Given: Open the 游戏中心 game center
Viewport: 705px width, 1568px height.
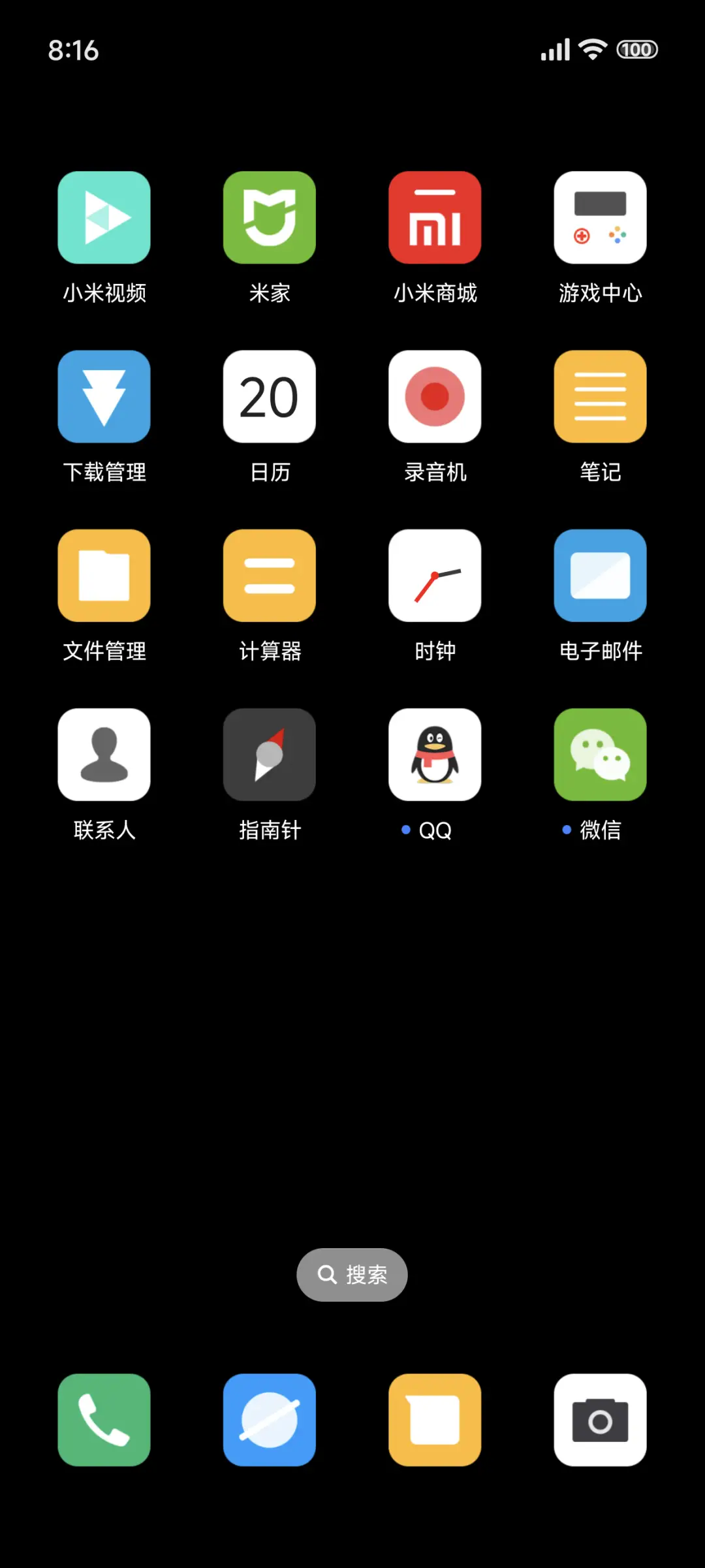Looking at the screenshot, I should coord(600,218).
